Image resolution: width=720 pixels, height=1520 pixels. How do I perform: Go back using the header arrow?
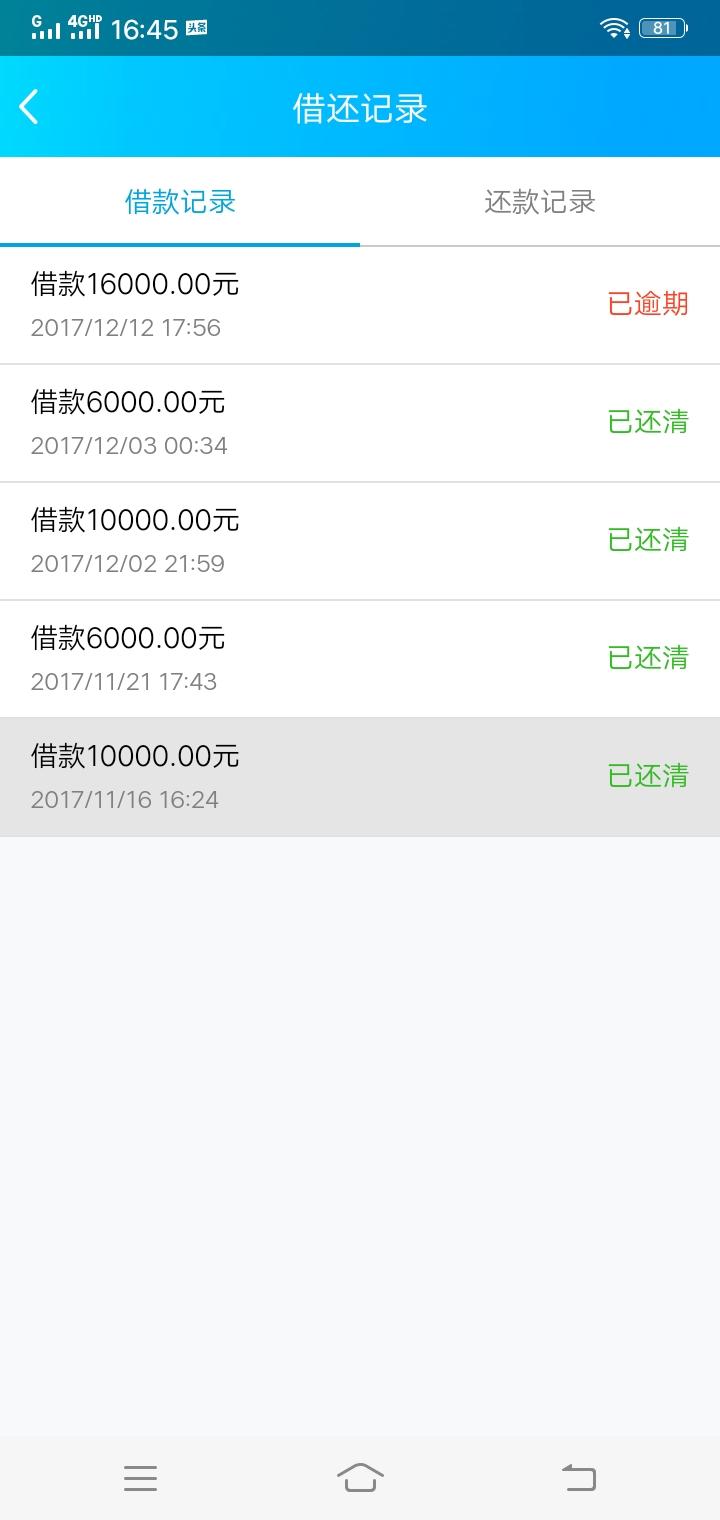[29, 107]
